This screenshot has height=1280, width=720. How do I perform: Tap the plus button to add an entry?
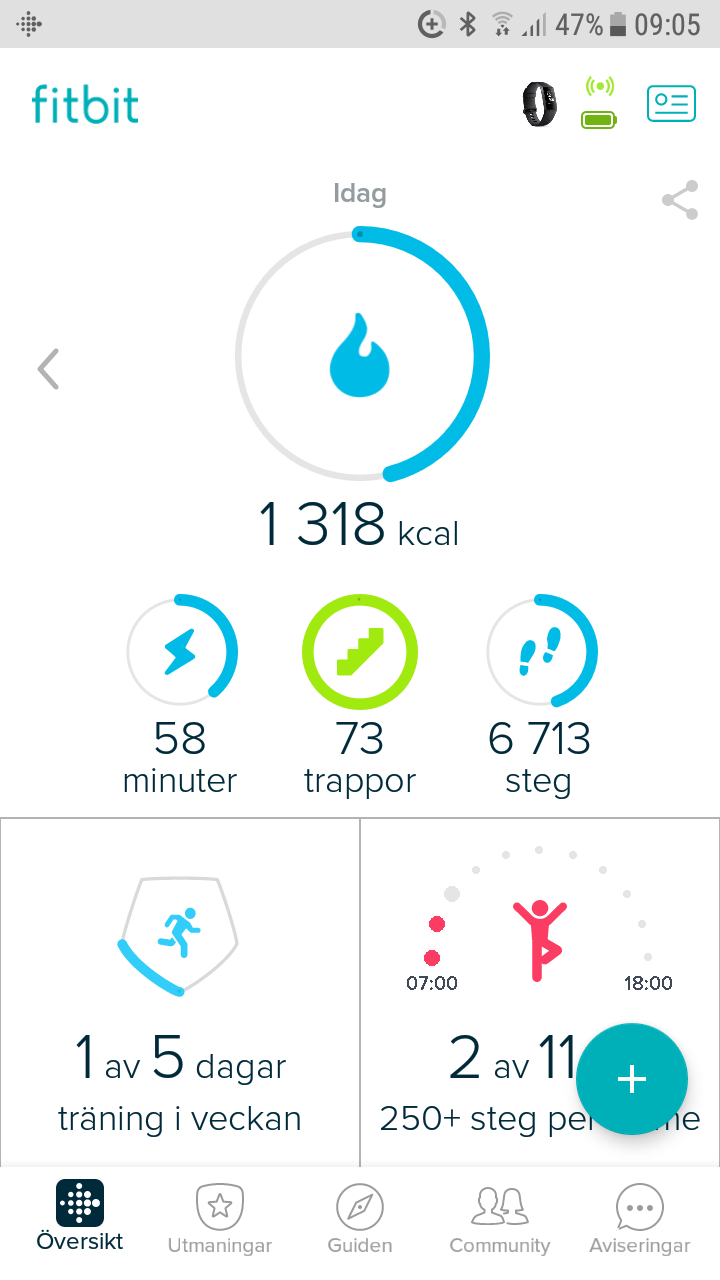pyautogui.click(x=632, y=1079)
